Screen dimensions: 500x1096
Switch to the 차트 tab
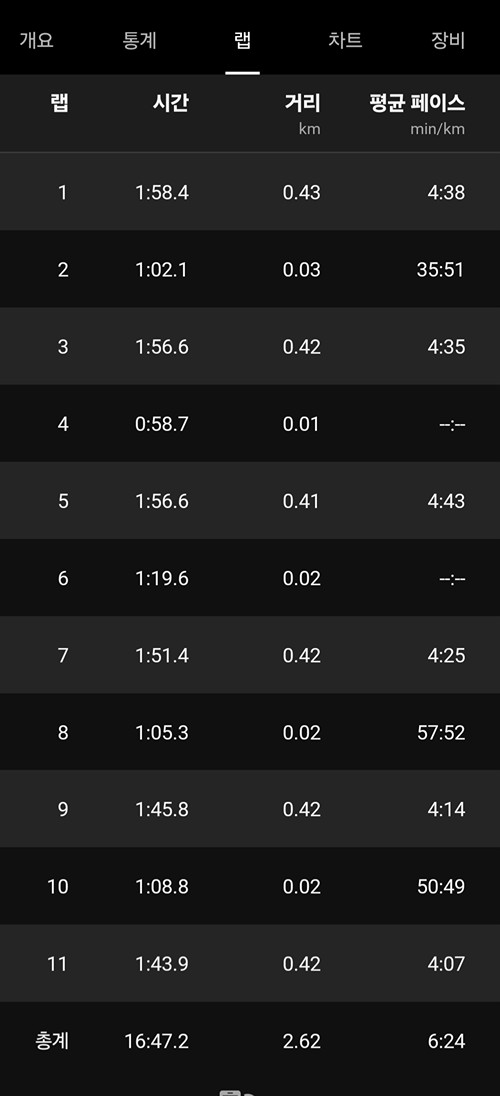[x=345, y=40]
